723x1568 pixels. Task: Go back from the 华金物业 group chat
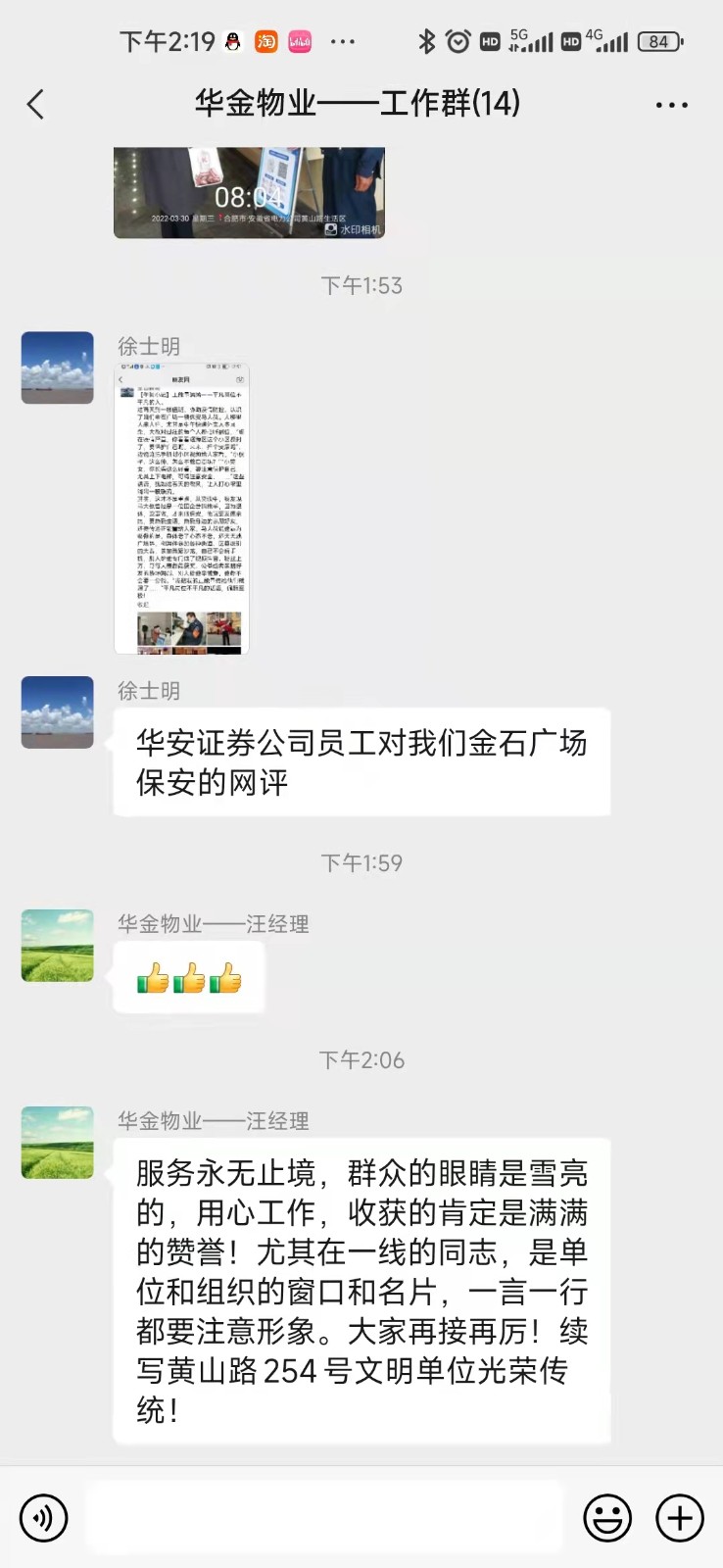36,104
